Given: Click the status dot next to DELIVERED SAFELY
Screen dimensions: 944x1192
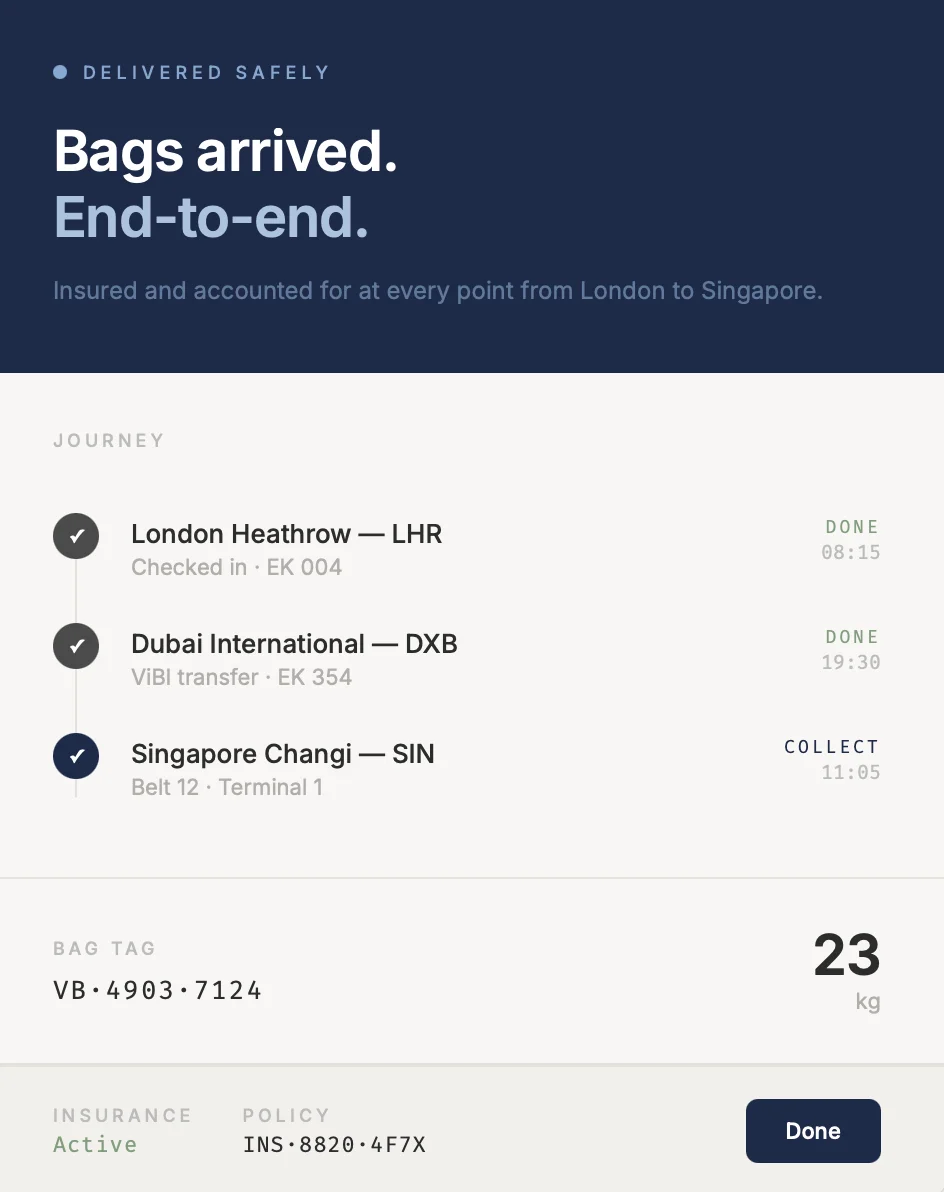Looking at the screenshot, I should [x=60, y=71].
